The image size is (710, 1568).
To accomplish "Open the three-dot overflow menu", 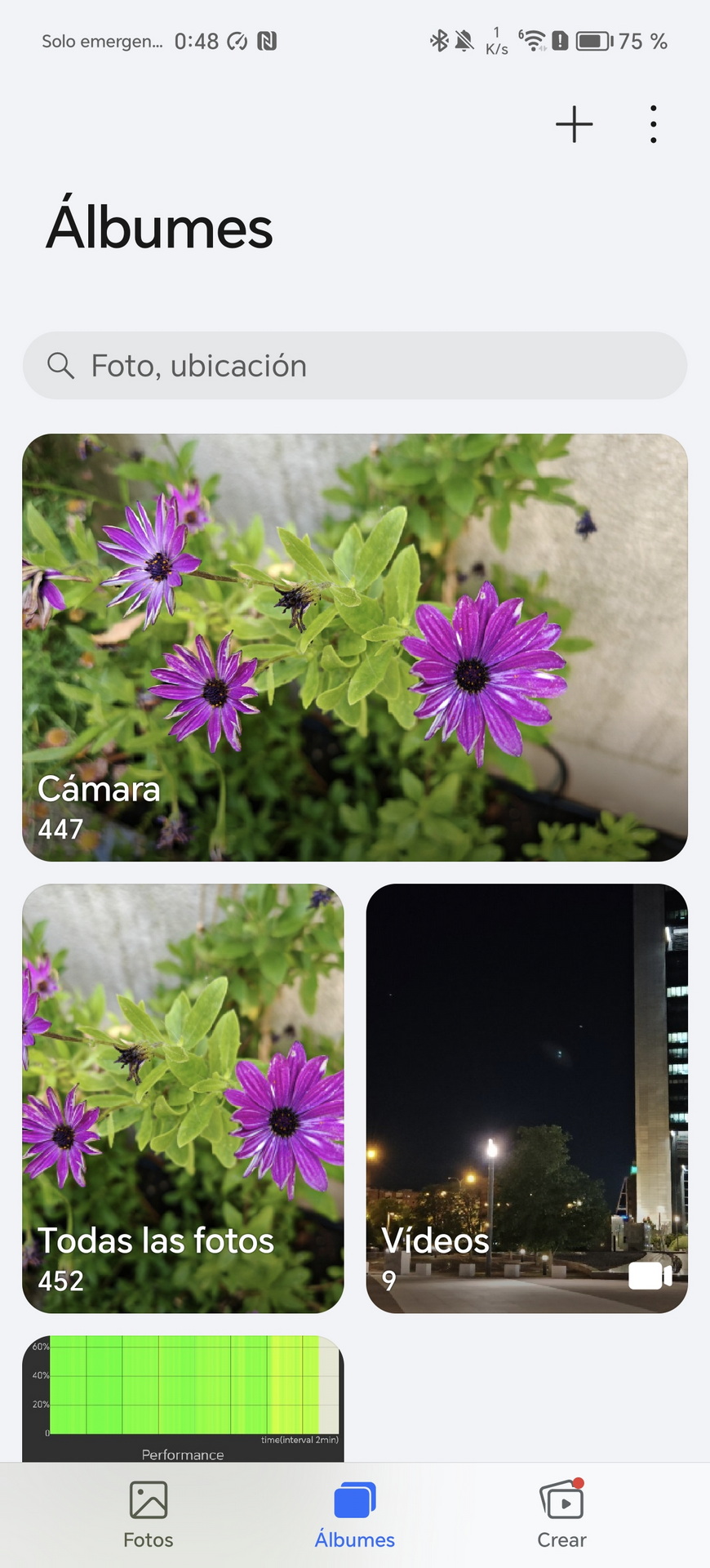I will pyautogui.click(x=653, y=124).
